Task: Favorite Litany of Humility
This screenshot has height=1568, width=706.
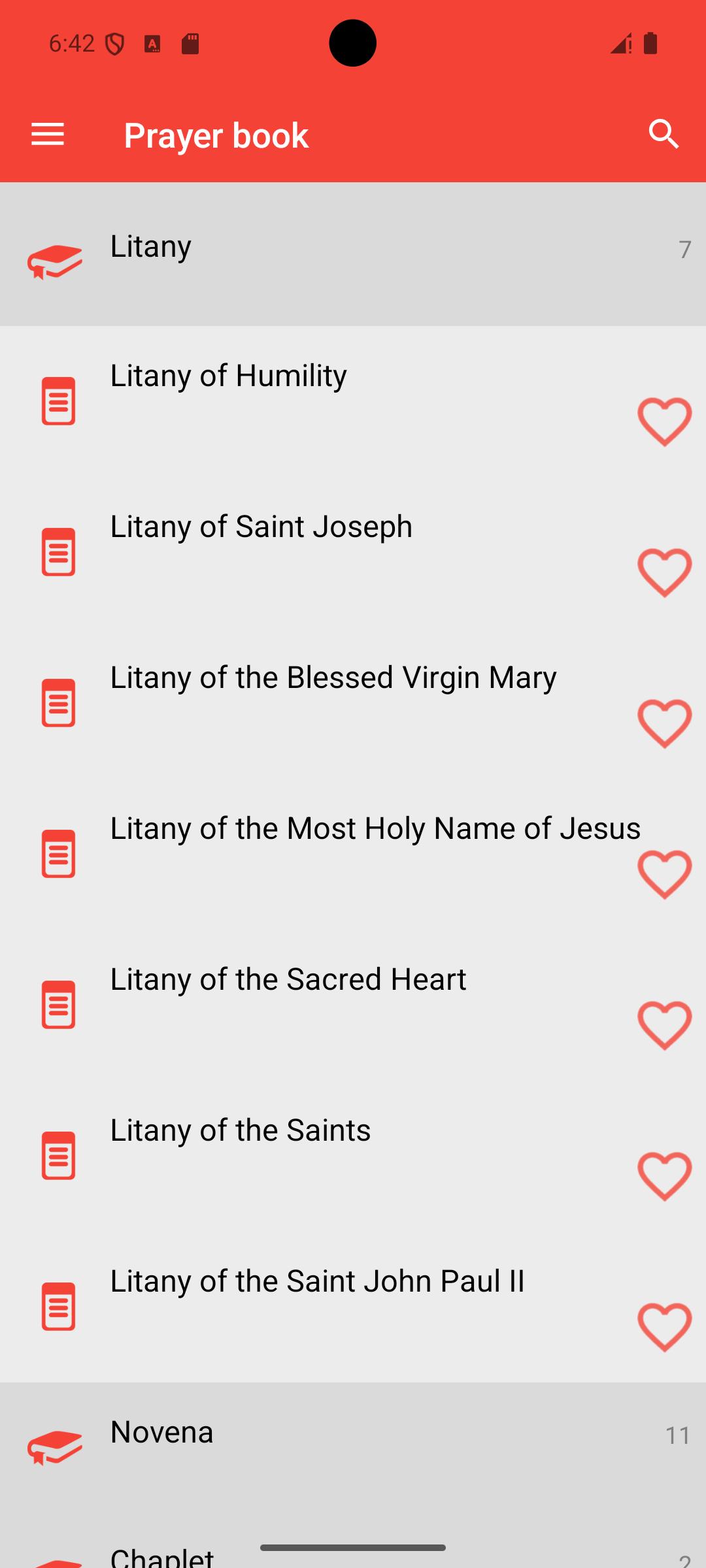Action: pos(664,421)
